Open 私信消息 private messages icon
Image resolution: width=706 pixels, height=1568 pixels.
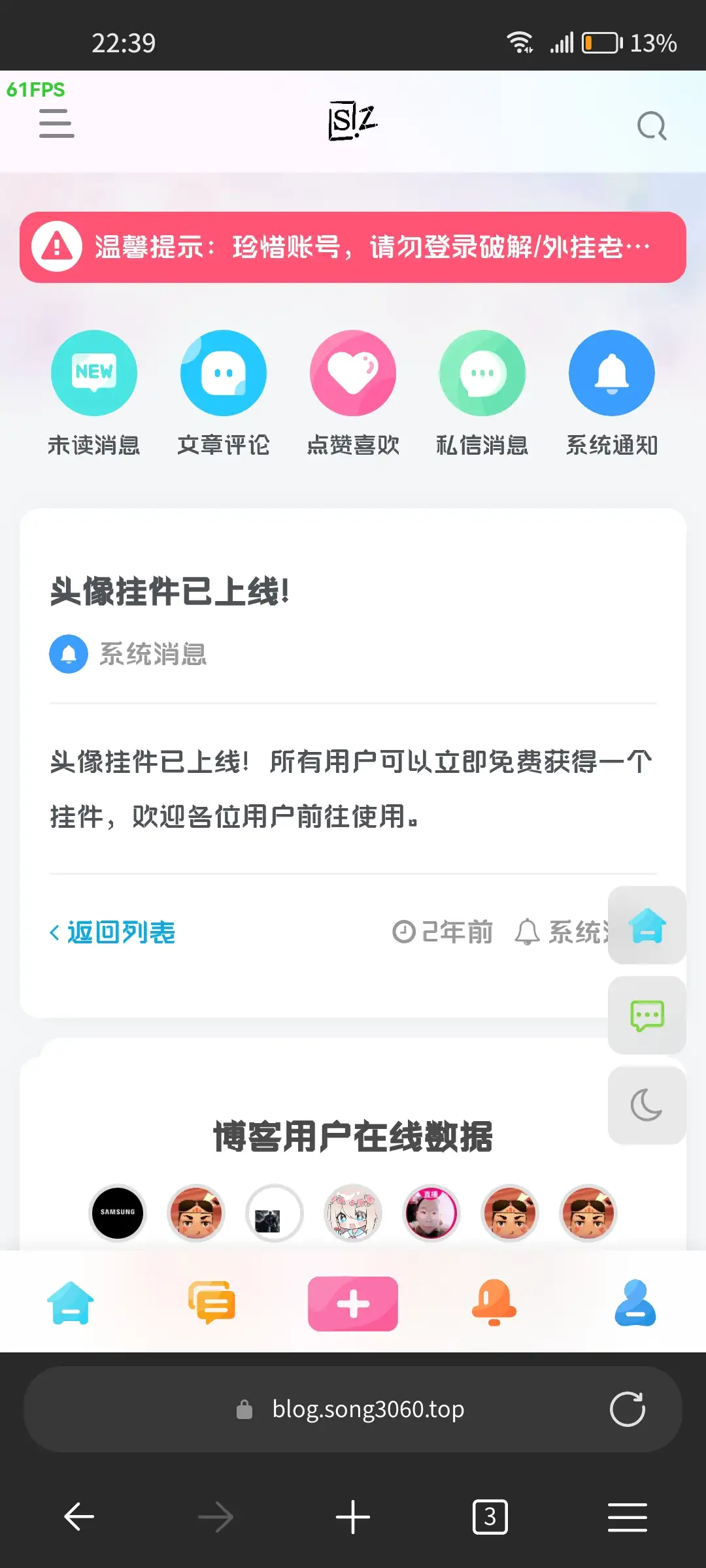pos(482,372)
